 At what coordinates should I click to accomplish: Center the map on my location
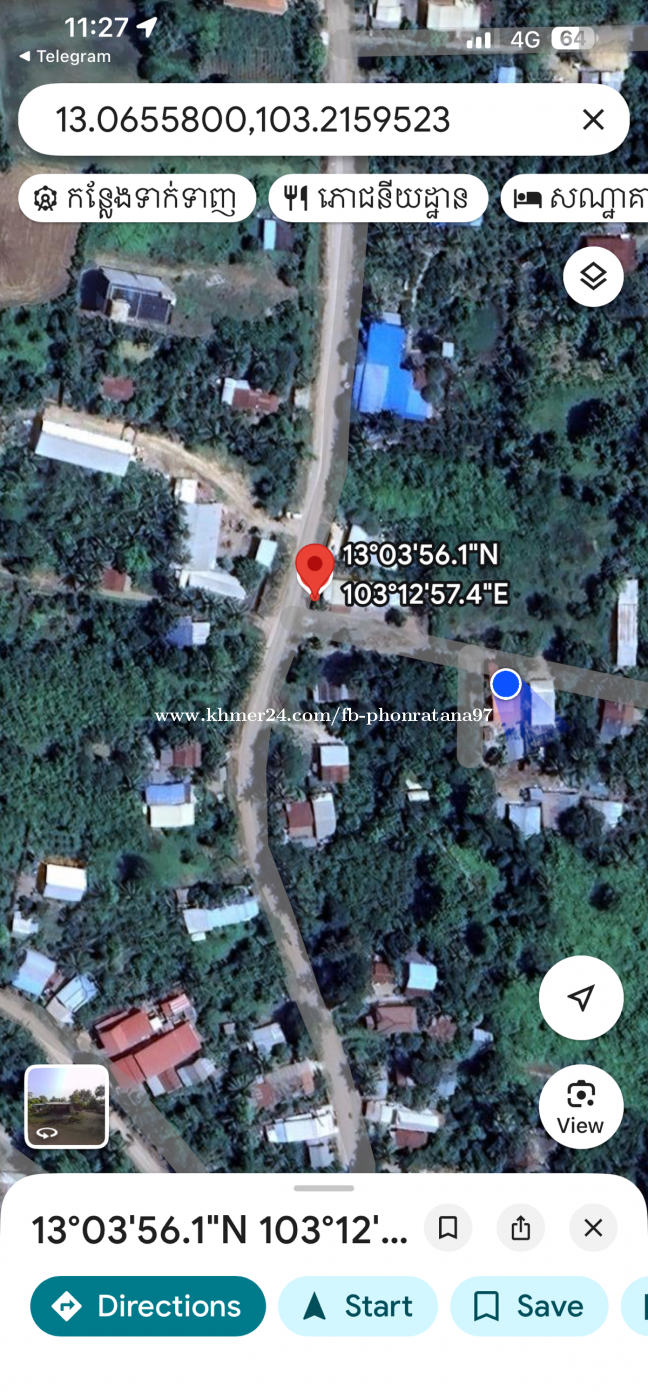(581, 997)
